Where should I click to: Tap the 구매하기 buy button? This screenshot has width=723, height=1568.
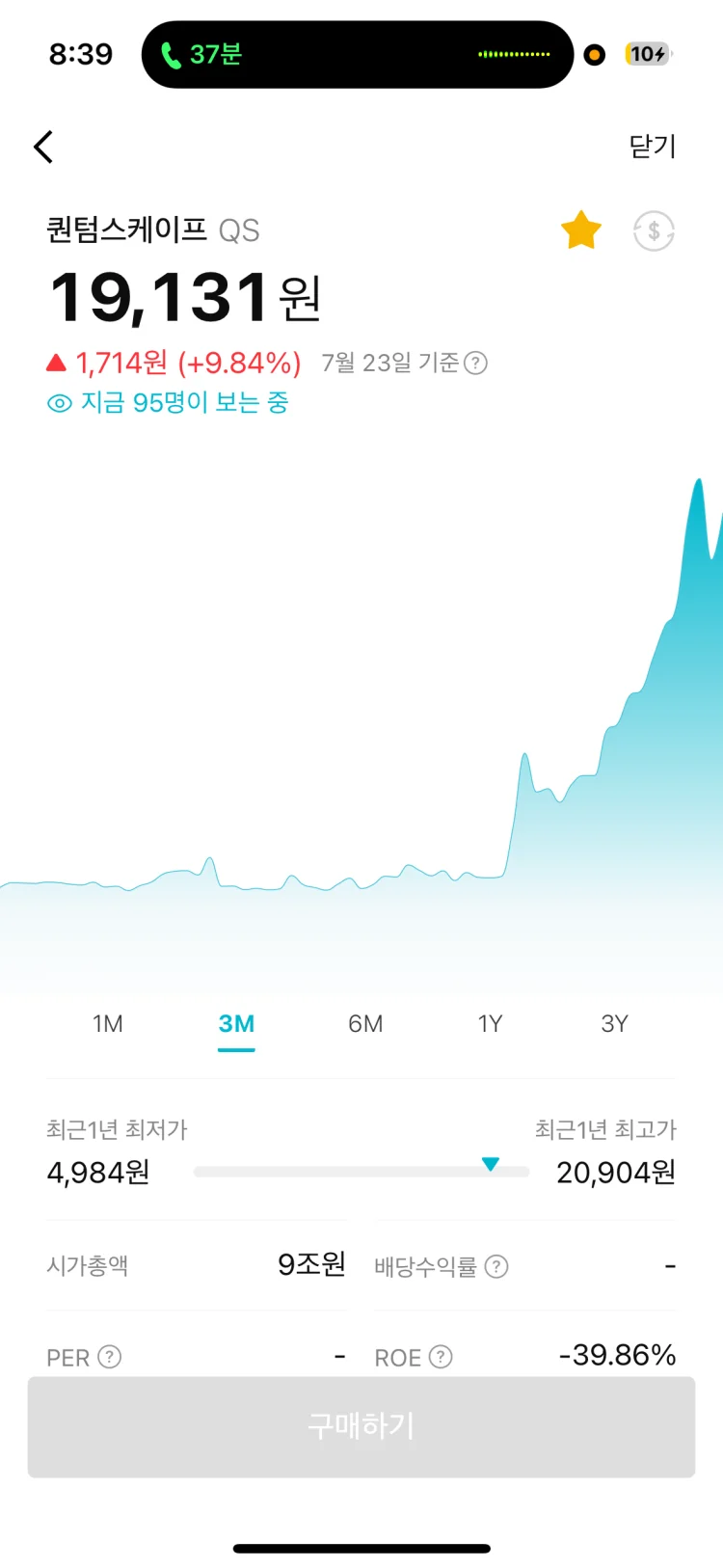(361, 1426)
